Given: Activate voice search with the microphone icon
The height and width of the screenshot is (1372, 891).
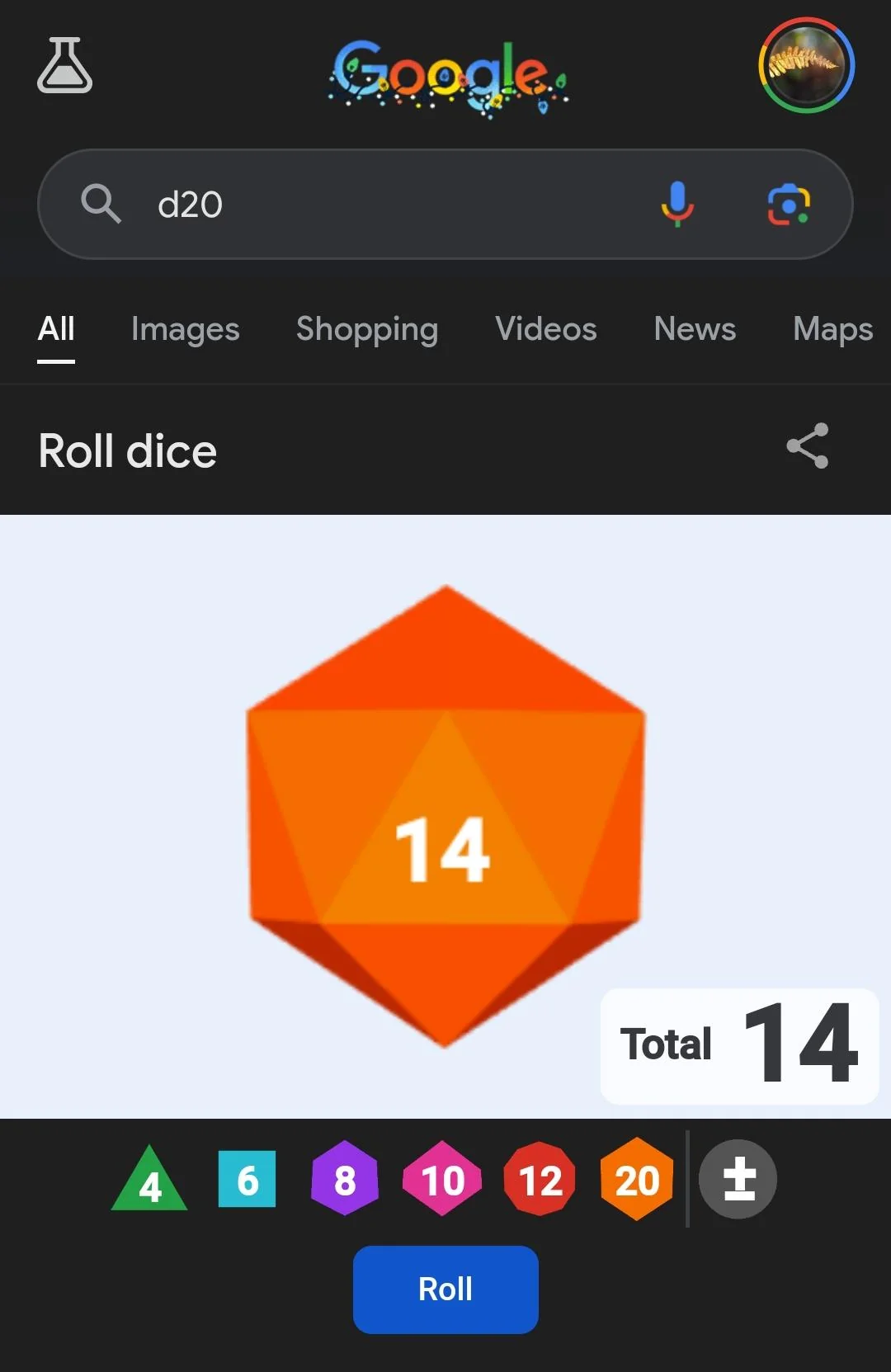Looking at the screenshot, I should pos(676,204).
